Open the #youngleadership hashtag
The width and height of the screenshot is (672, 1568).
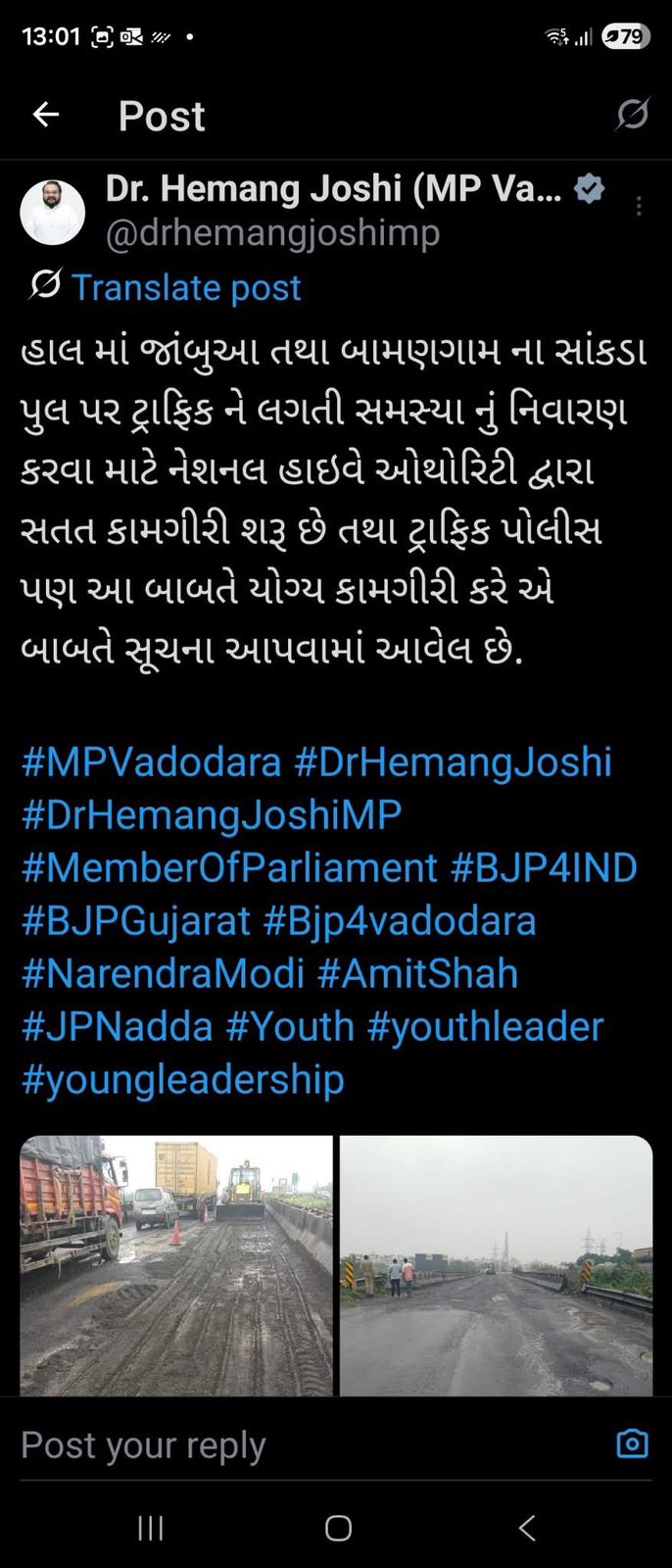pyautogui.click(x=182, y=1080)
